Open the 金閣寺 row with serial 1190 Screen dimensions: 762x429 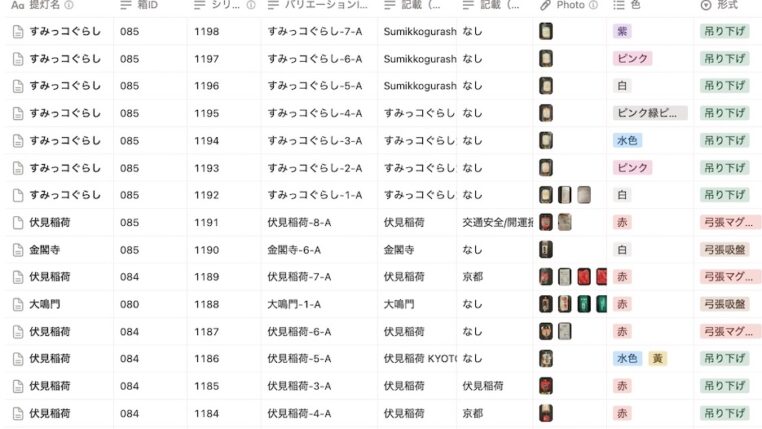(45, 250)
